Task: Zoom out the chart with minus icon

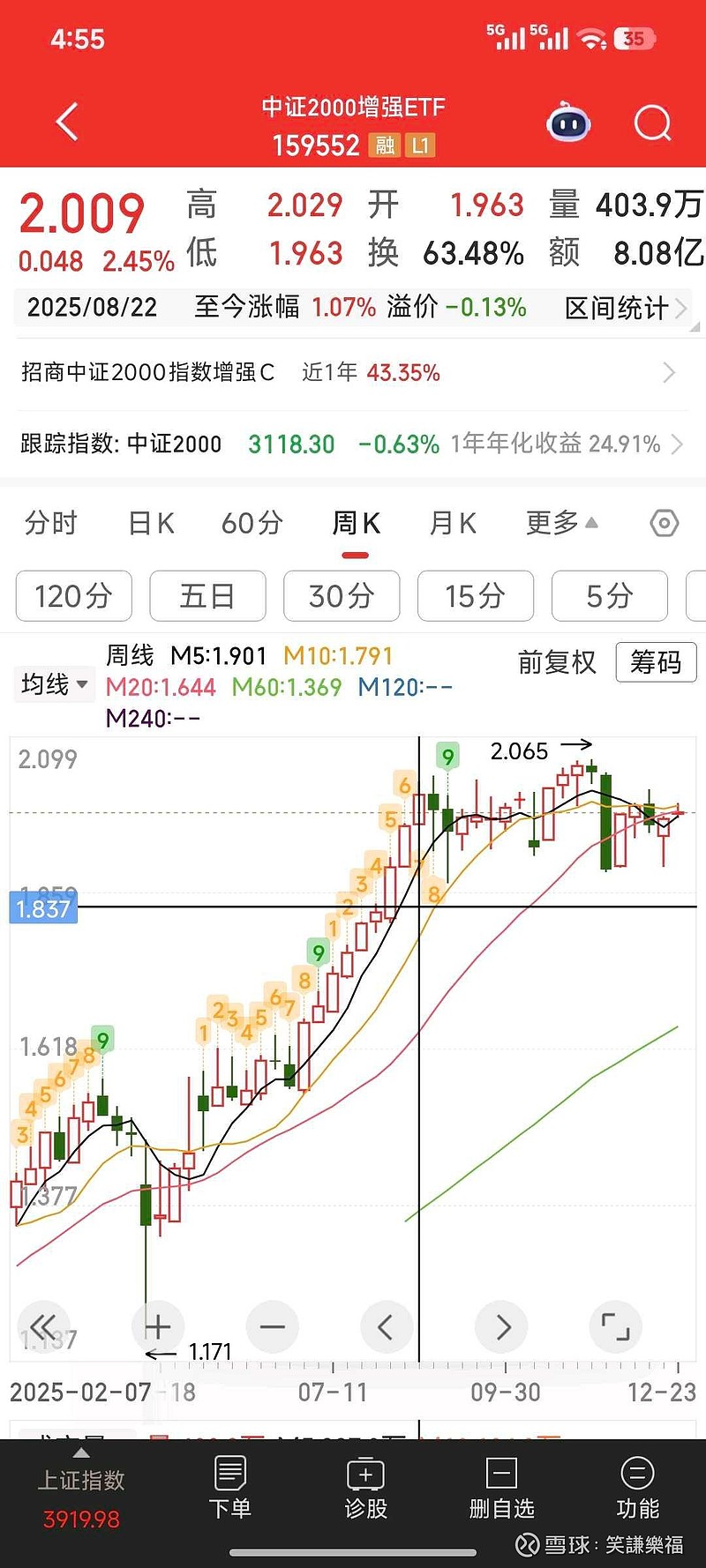Action: pos(272,1326)
